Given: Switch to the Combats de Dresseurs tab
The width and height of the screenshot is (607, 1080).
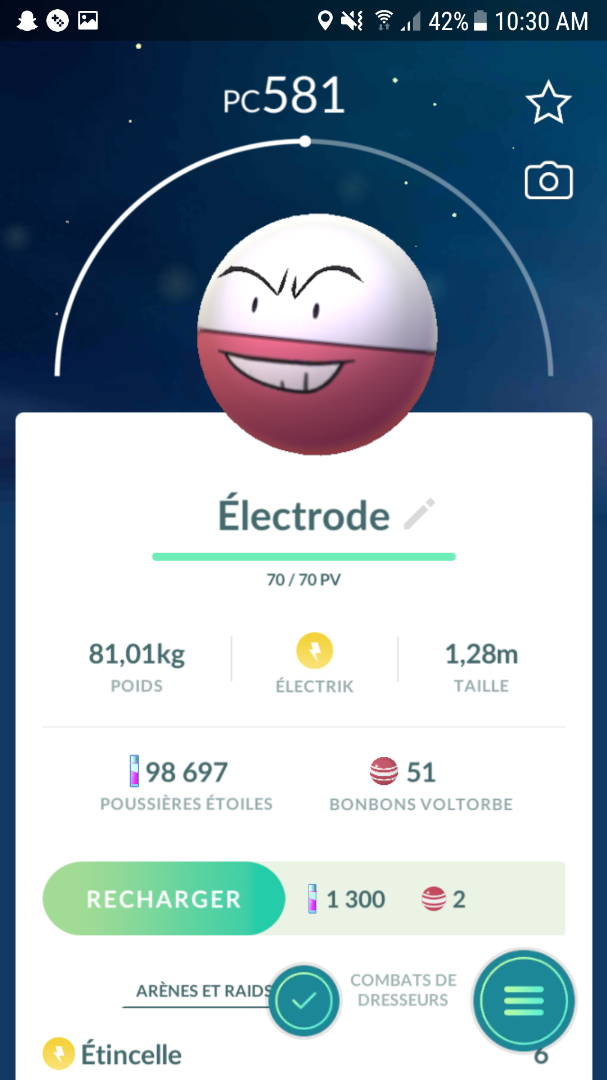Looking at the screenshot, I should (x=403, y=990).
